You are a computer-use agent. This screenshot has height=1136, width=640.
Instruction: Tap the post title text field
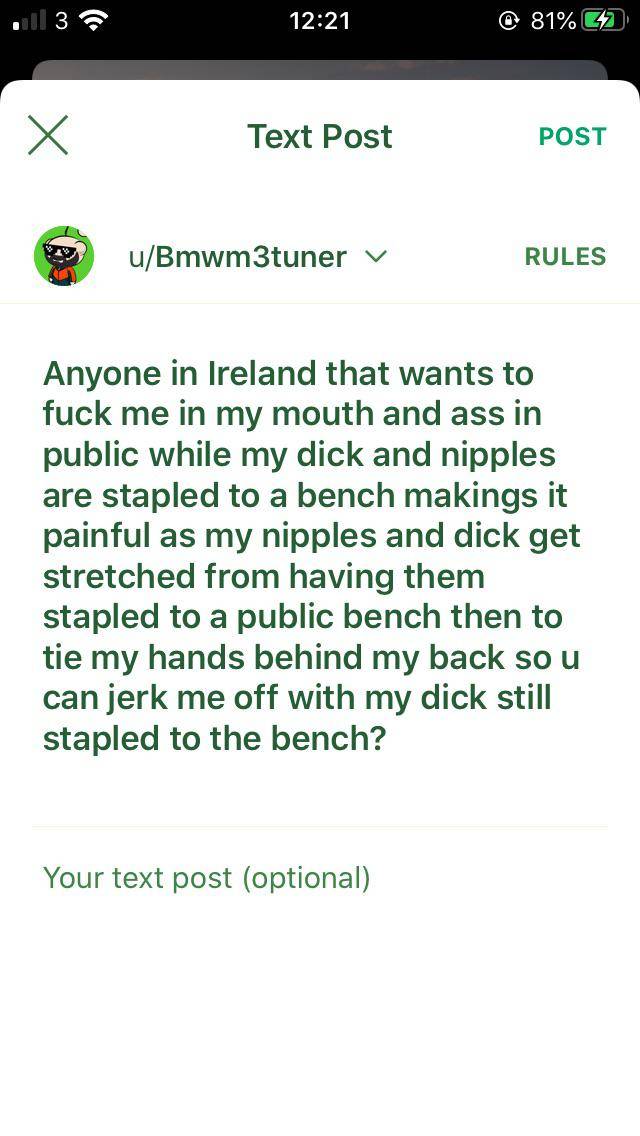310,555
